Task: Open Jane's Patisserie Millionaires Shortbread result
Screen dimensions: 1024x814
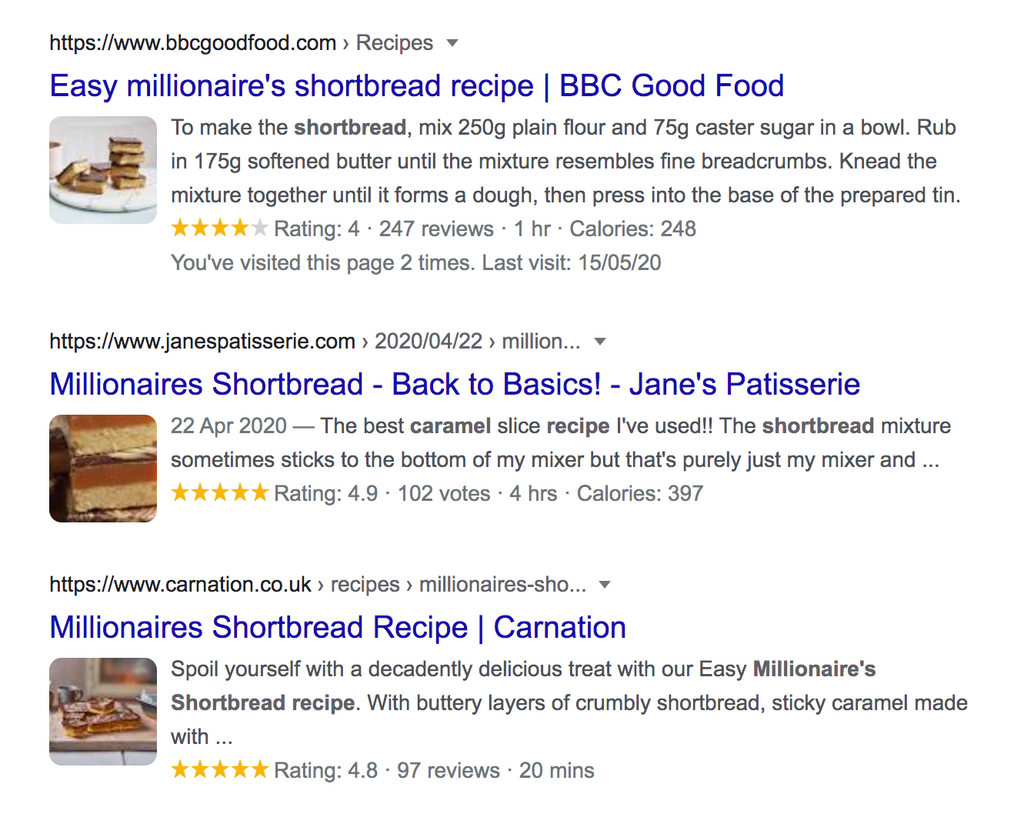Action: [x=454, y=384]
